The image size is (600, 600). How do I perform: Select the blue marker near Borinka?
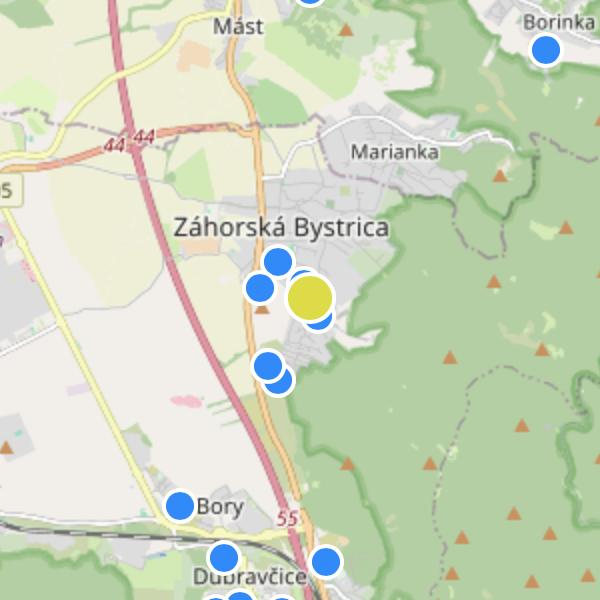pos(546,50)
